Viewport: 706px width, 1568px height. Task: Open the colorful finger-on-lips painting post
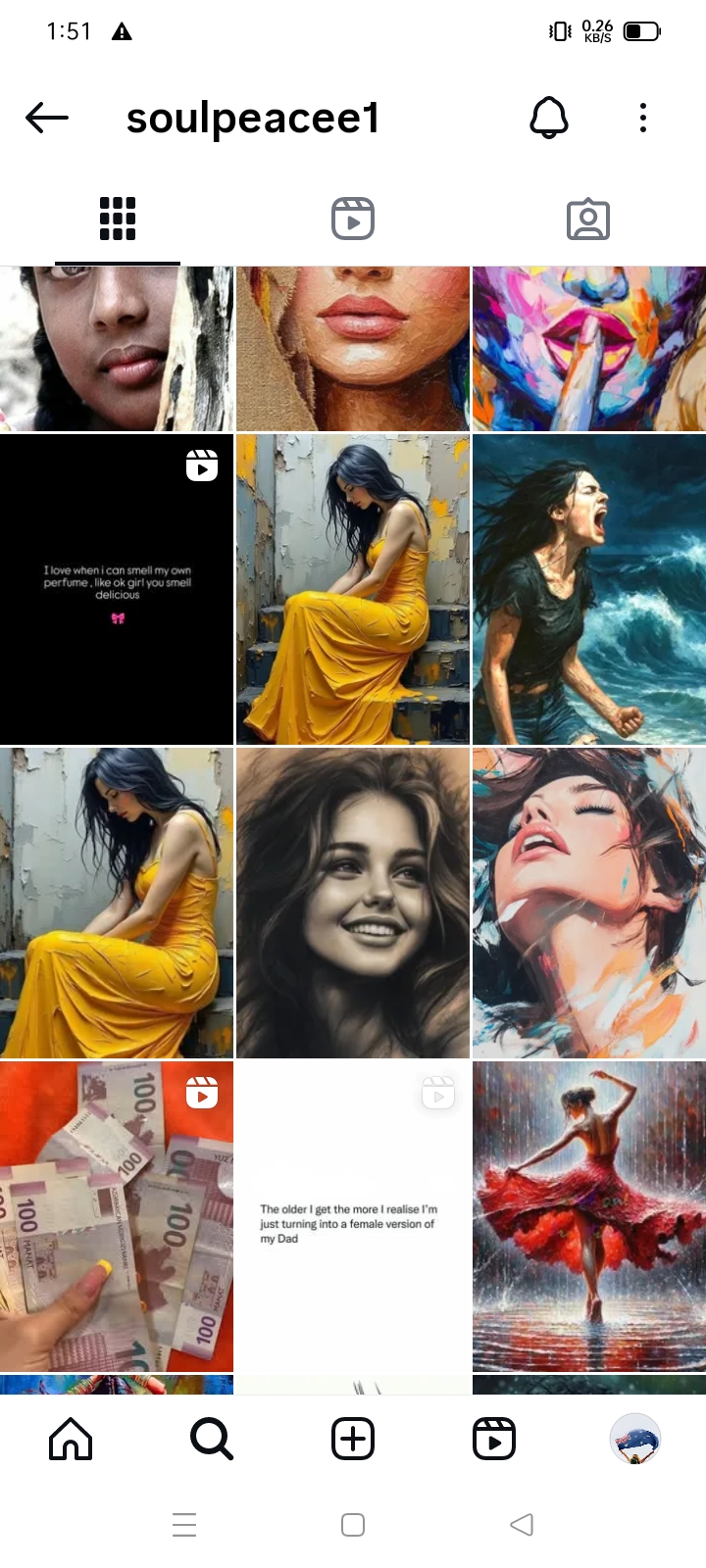(588, 348)
